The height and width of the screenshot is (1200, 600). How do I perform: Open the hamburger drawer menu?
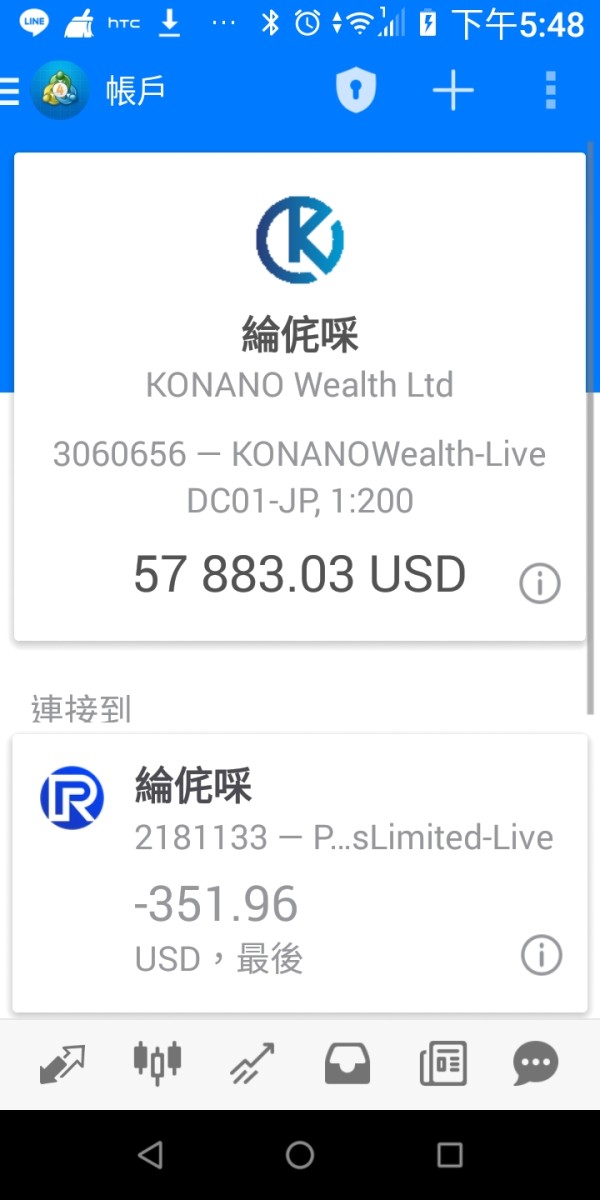(9, 91)
